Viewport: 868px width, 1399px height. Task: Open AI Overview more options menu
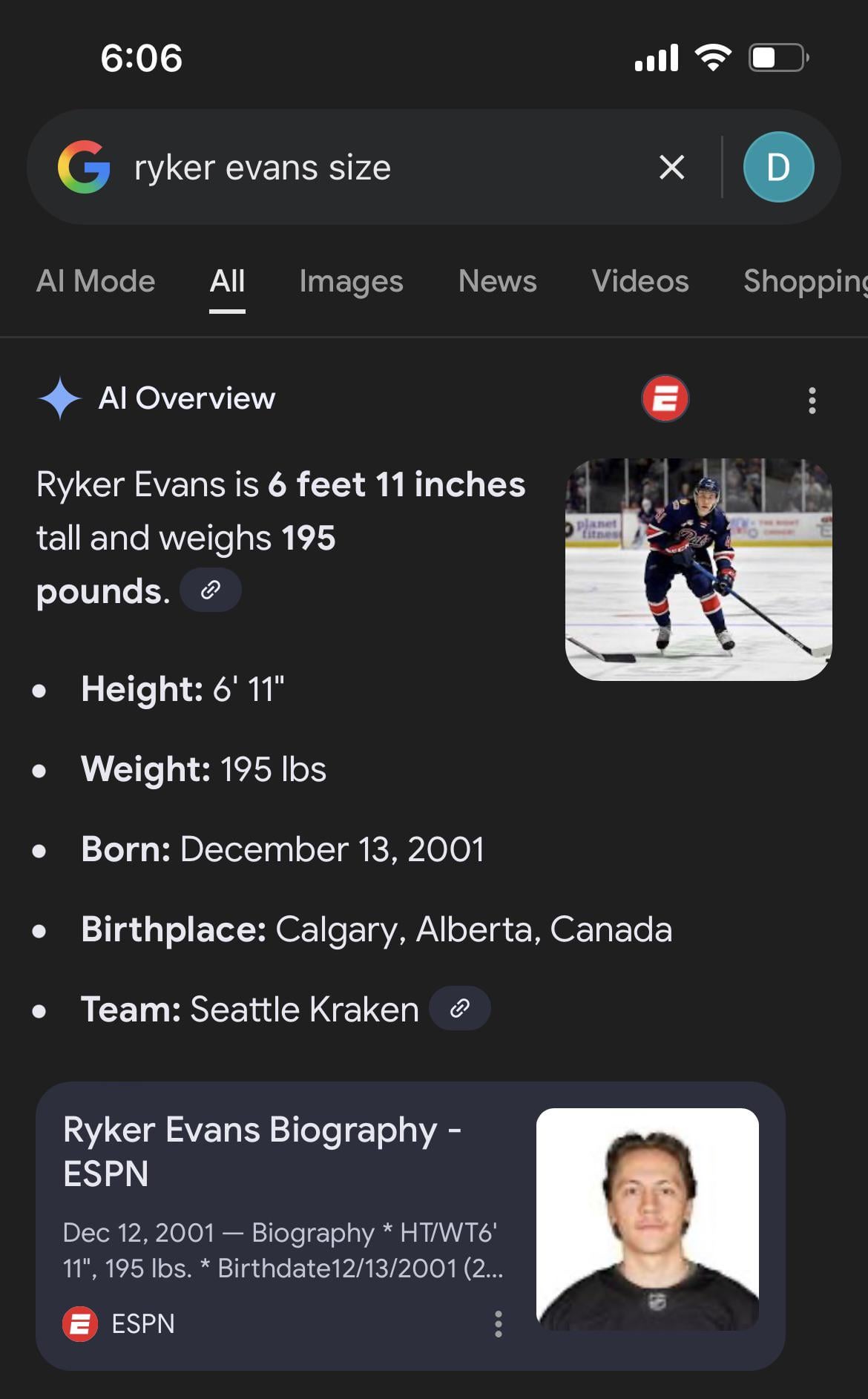[x=812, y=401]
